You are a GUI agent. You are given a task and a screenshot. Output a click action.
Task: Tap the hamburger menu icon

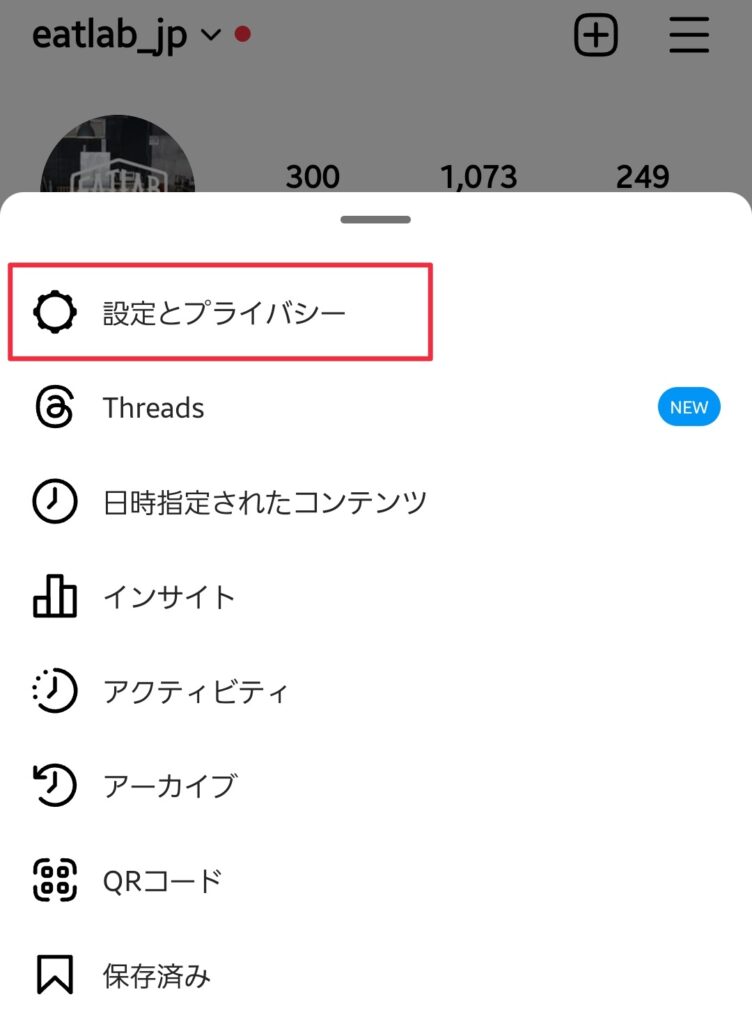point(689,36)
